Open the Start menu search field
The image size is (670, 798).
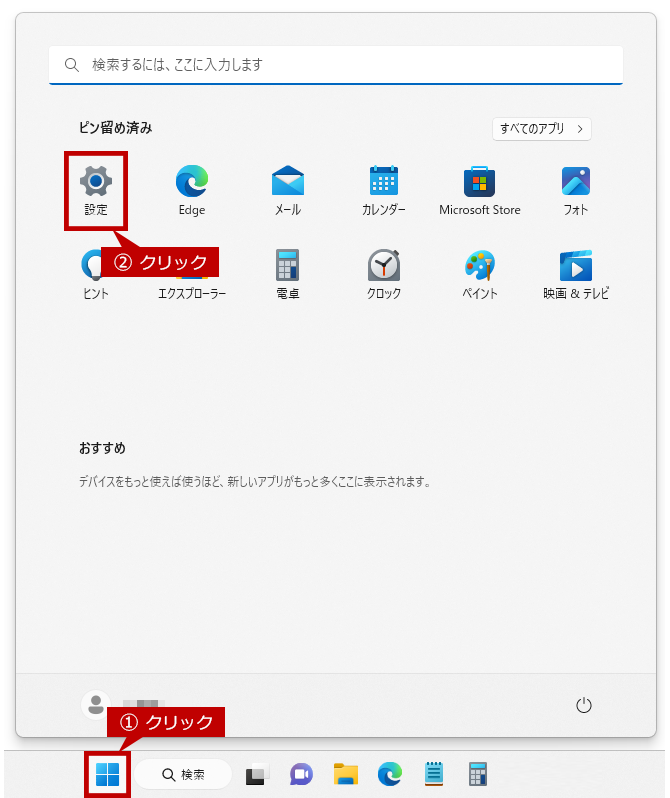[x=335, y=64]
